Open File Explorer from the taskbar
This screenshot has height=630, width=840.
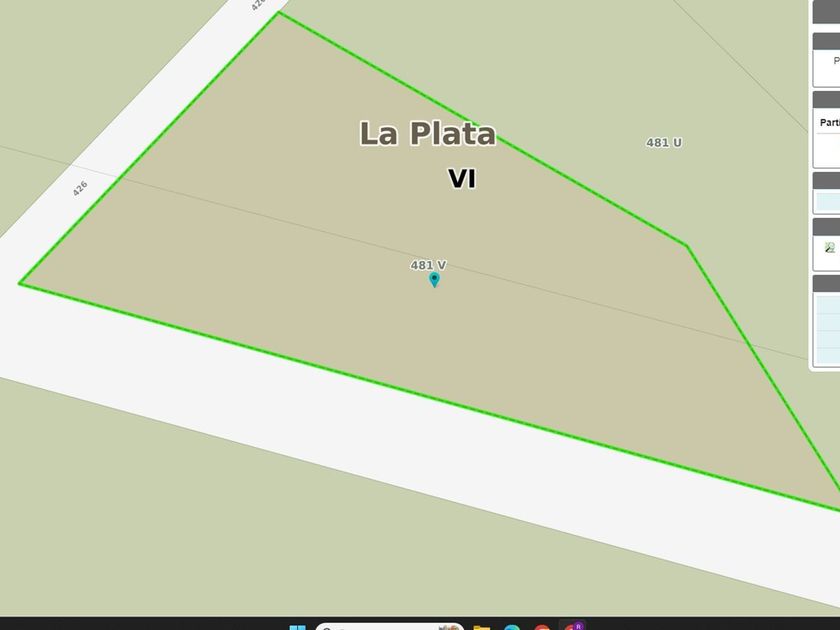pyautogui.click(x=482, y=627)
